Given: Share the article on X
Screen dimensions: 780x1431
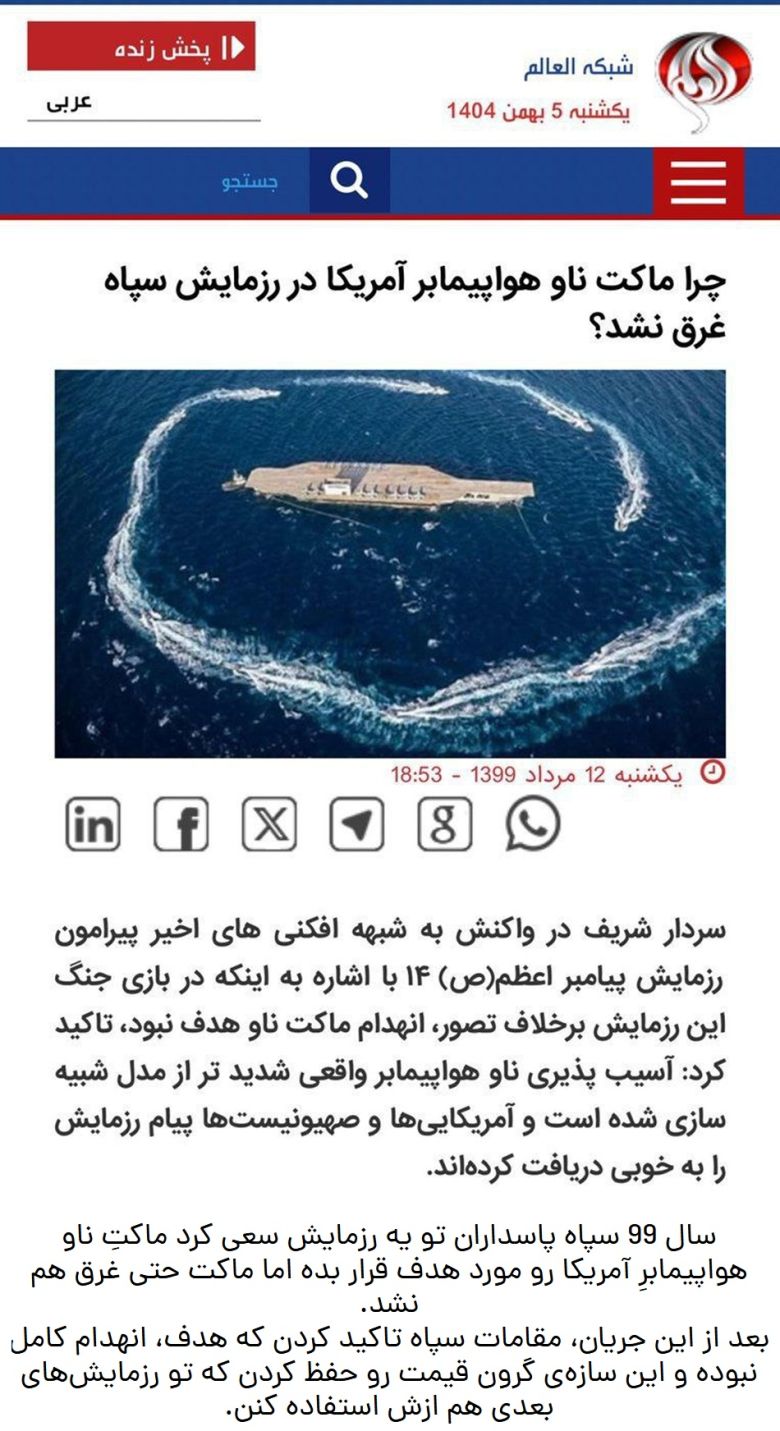Looking at the screenshot, I should tap(269, 825).
